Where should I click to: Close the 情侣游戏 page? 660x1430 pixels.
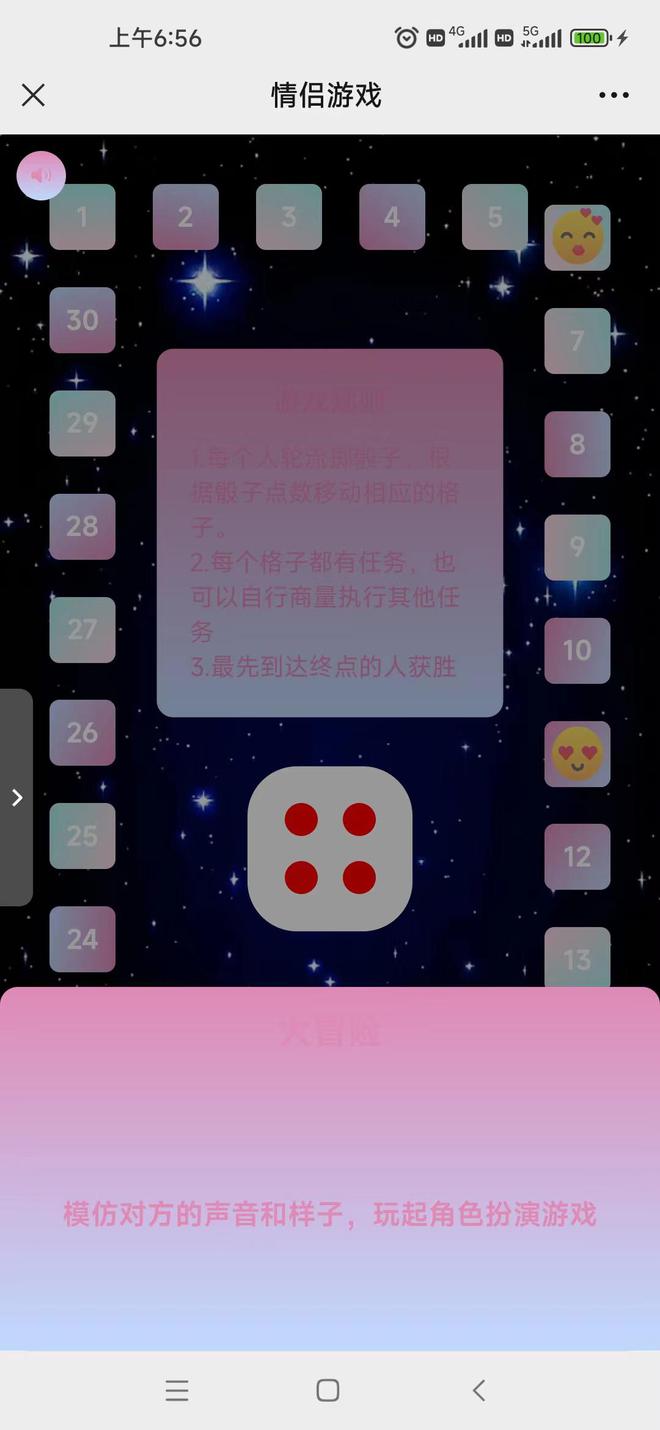click(x=33, y=95)
